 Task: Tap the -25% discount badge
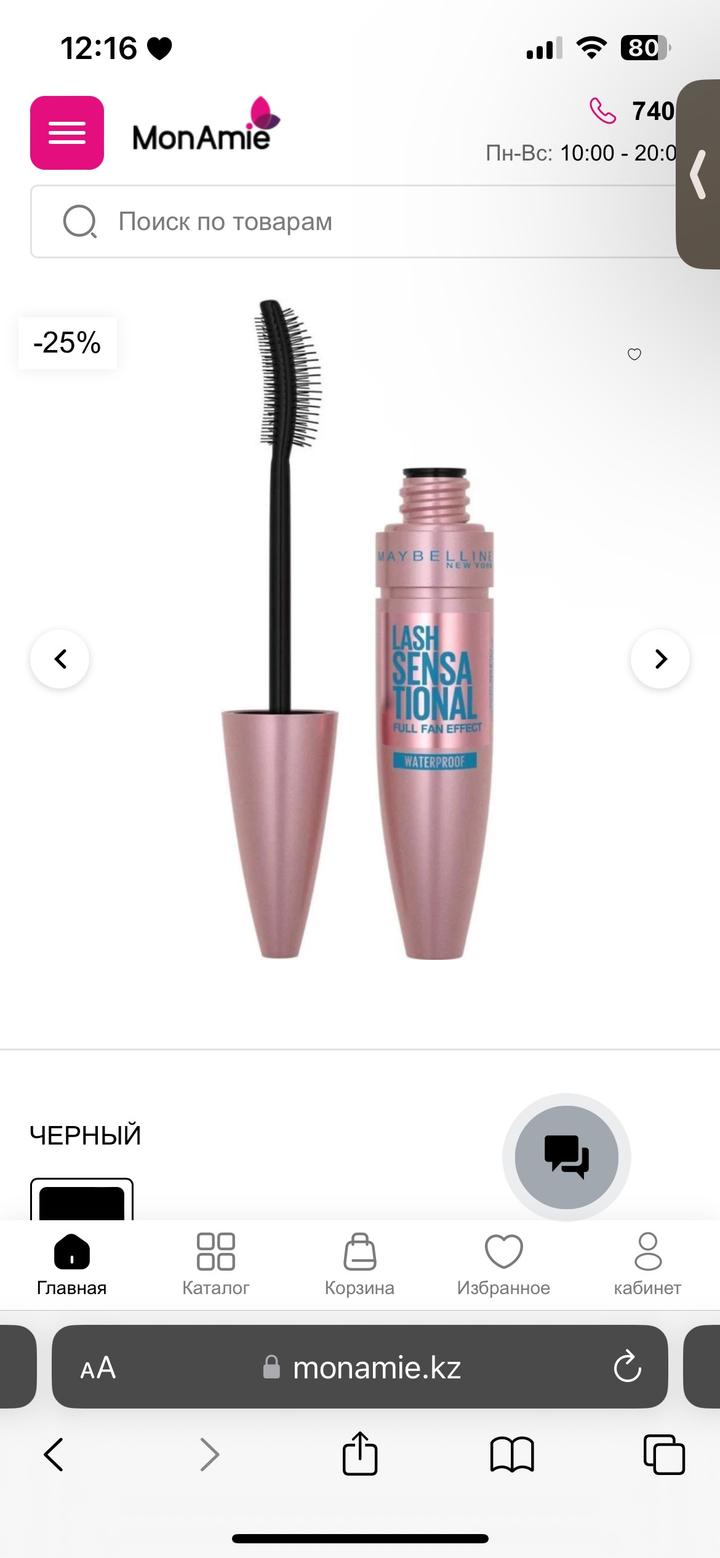(x=66, y=342)
